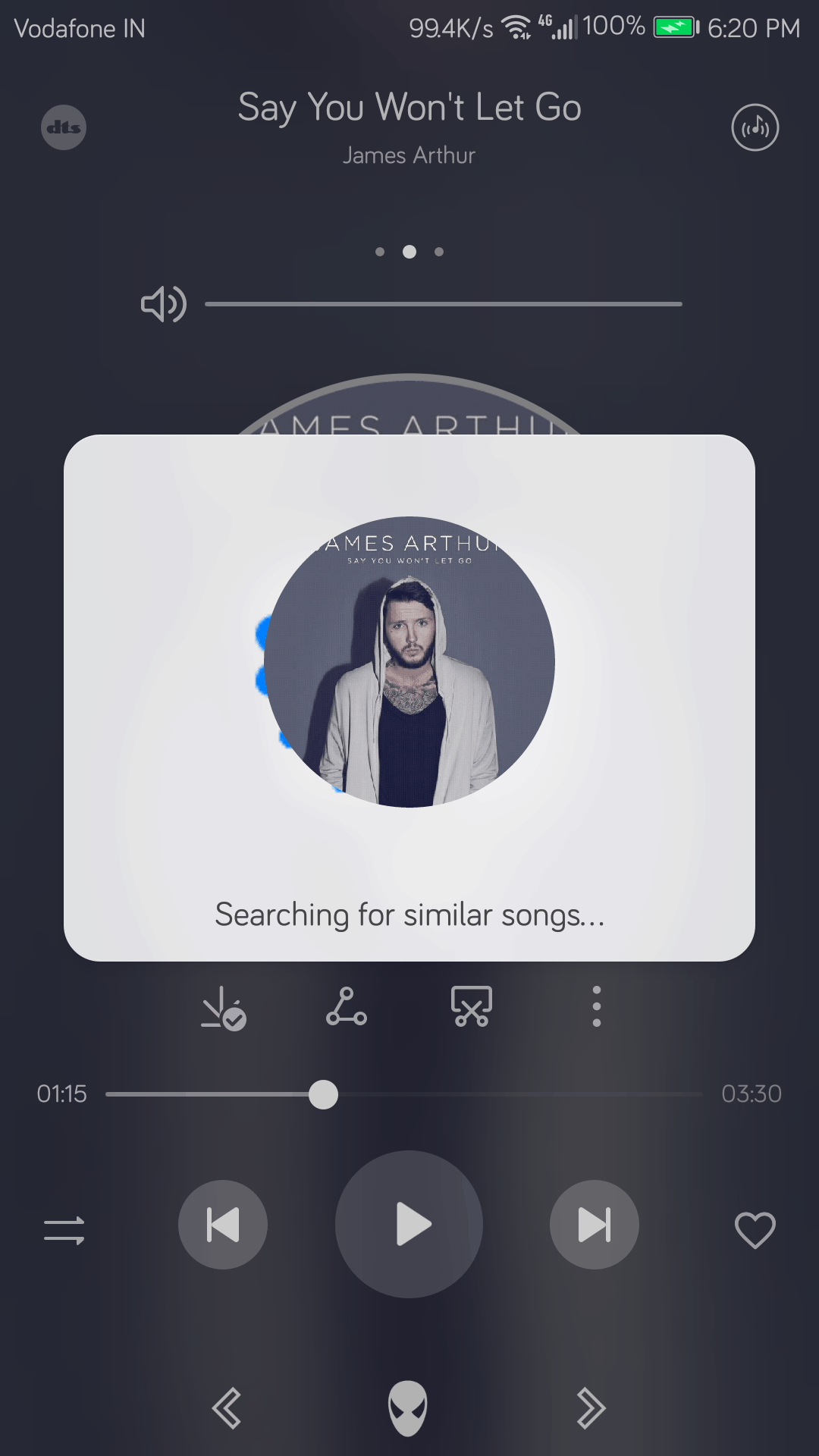Adjust the volume slider

coord(444,304)
